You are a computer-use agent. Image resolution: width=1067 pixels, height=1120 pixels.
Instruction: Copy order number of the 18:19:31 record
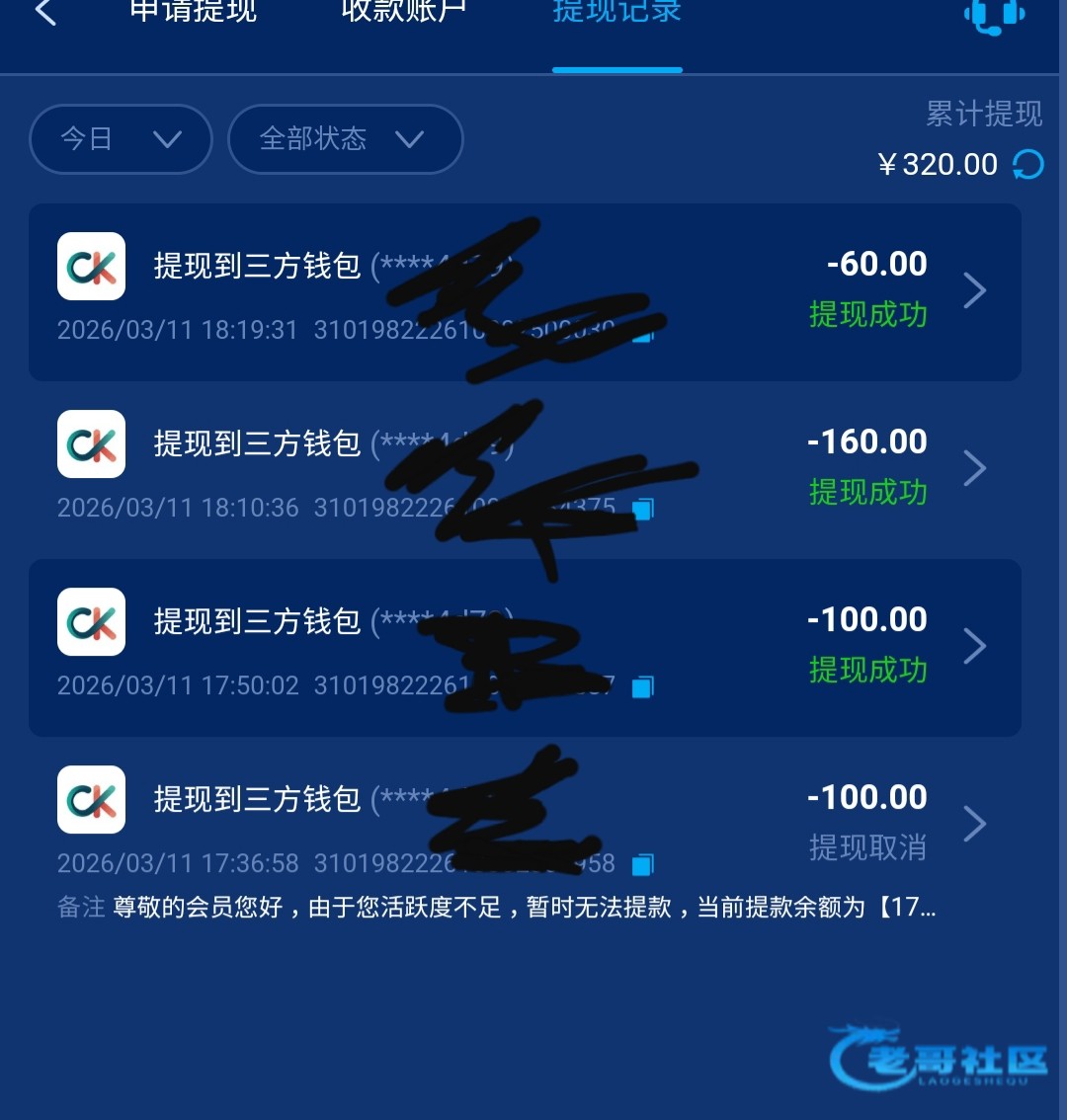(643, 334)
